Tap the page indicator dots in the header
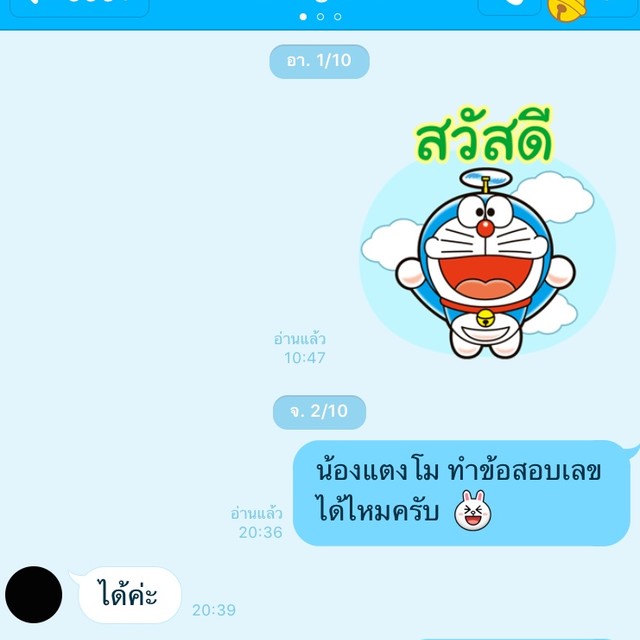This screenshot has width=640, height=640. pyautogui.click(x=320, y=17)
